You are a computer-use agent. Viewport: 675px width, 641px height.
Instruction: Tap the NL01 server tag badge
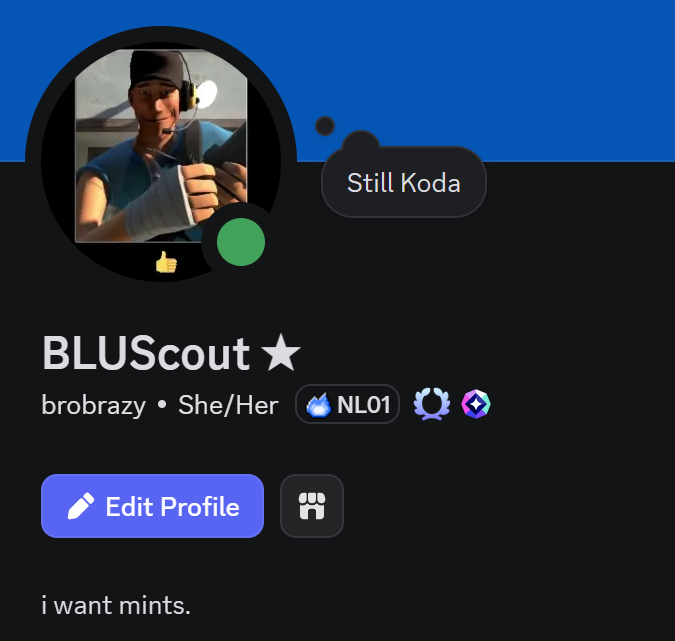[347, 405]
